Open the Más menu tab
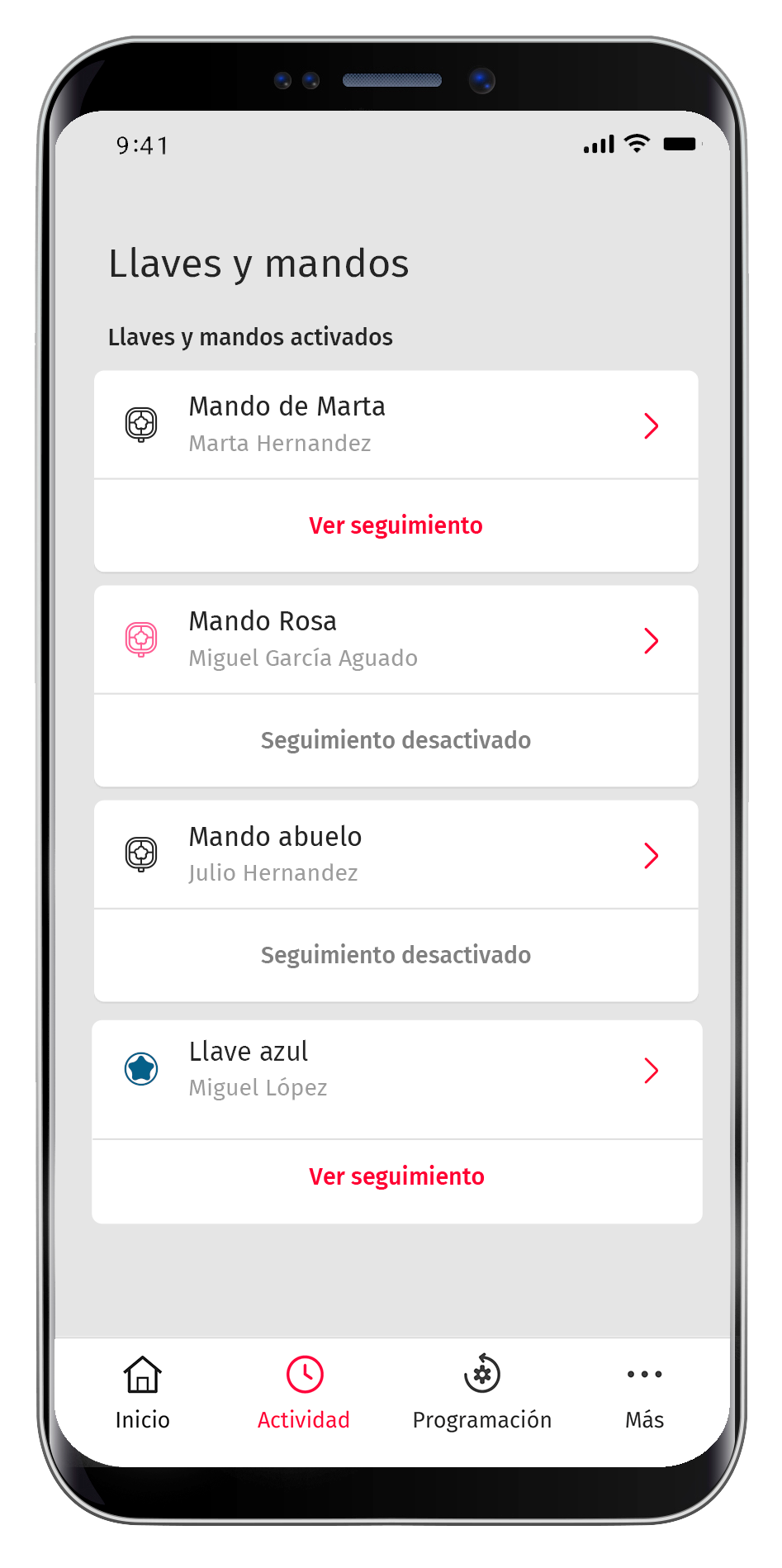This screenshot has width=782, height=1568. pos(644,1394)
